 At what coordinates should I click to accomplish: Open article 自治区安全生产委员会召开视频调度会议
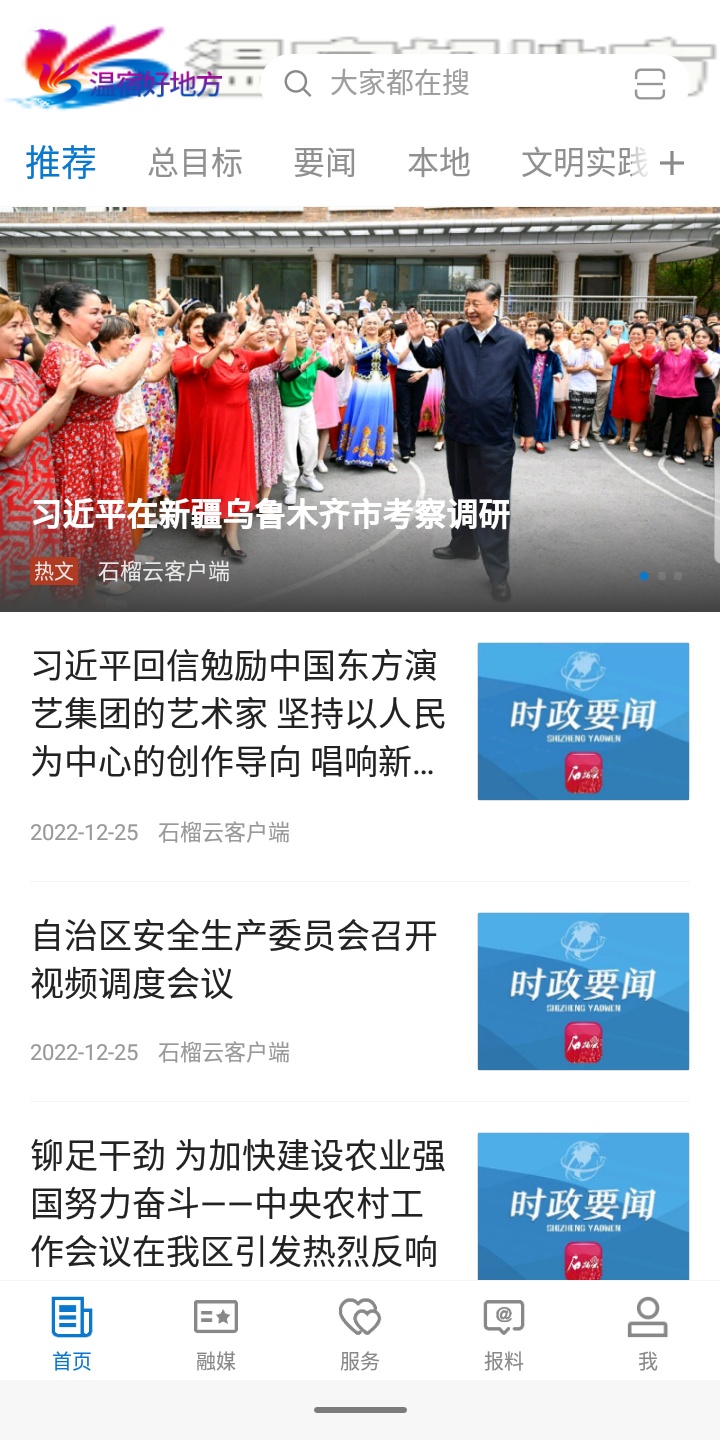(234, 960)
